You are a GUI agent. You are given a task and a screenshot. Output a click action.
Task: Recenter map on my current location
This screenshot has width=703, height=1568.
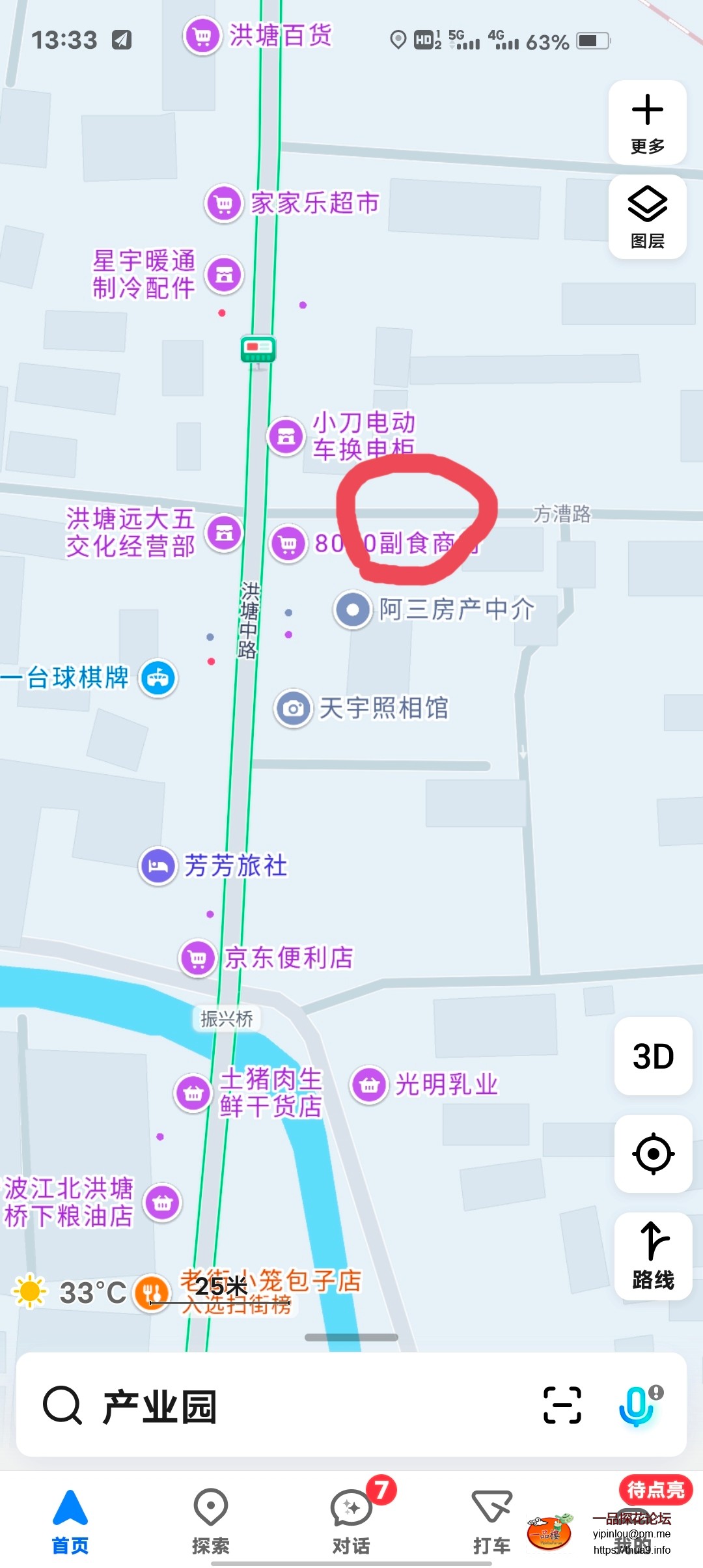(653, 1154)
